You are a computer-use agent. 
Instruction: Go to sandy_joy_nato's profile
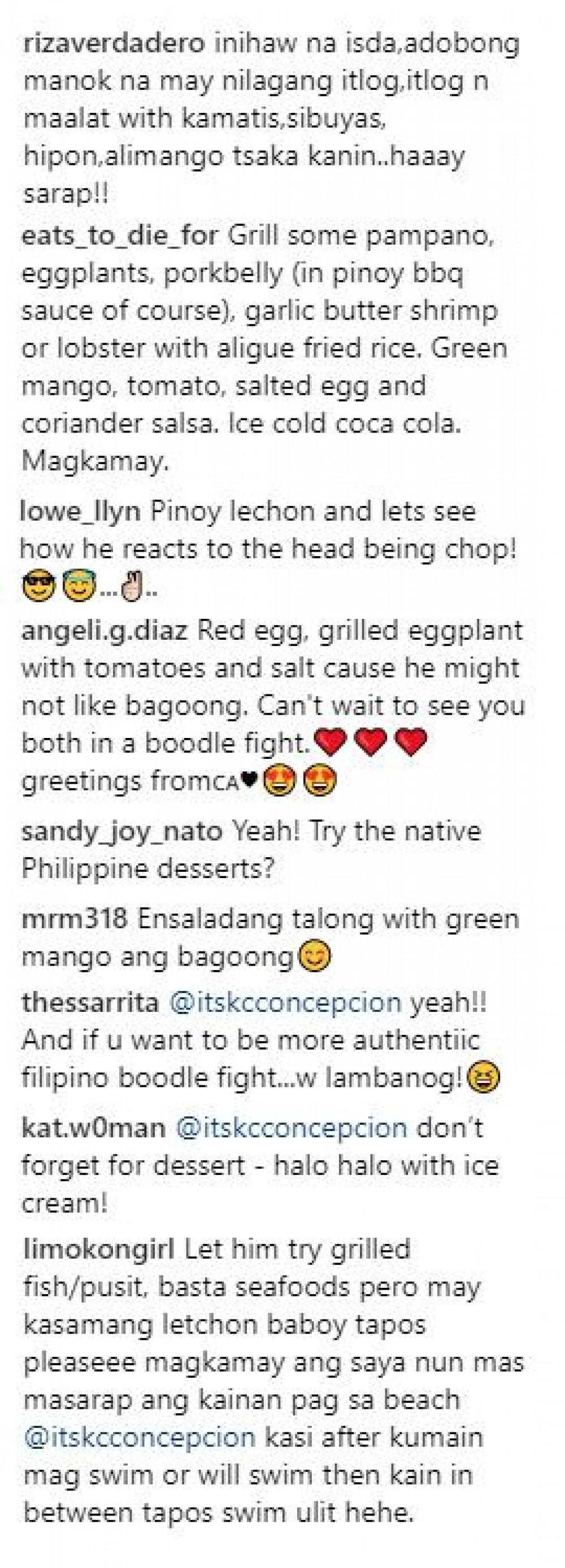[121, 832]
